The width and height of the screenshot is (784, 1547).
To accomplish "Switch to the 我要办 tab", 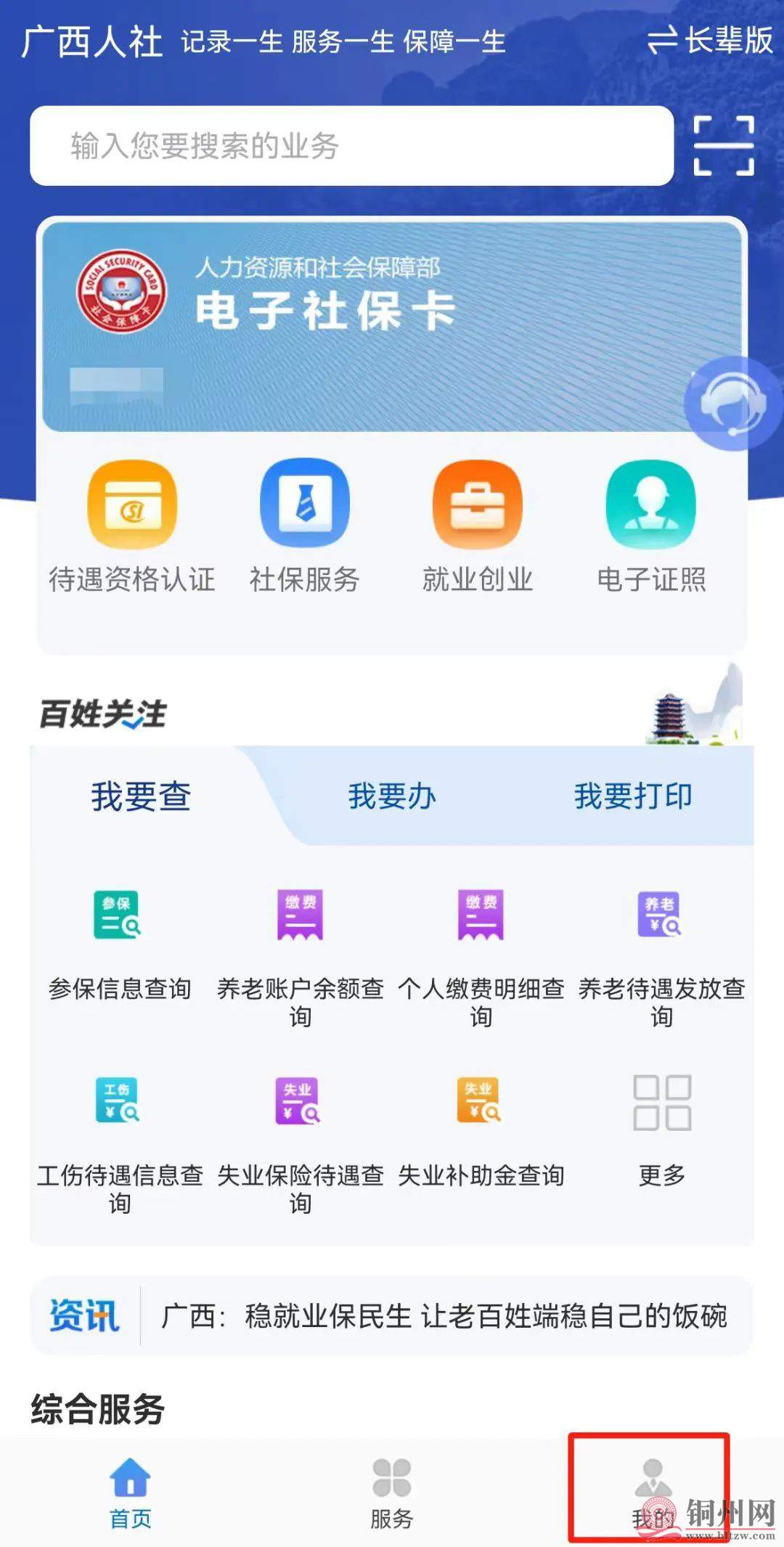I will tap(392, 796).
